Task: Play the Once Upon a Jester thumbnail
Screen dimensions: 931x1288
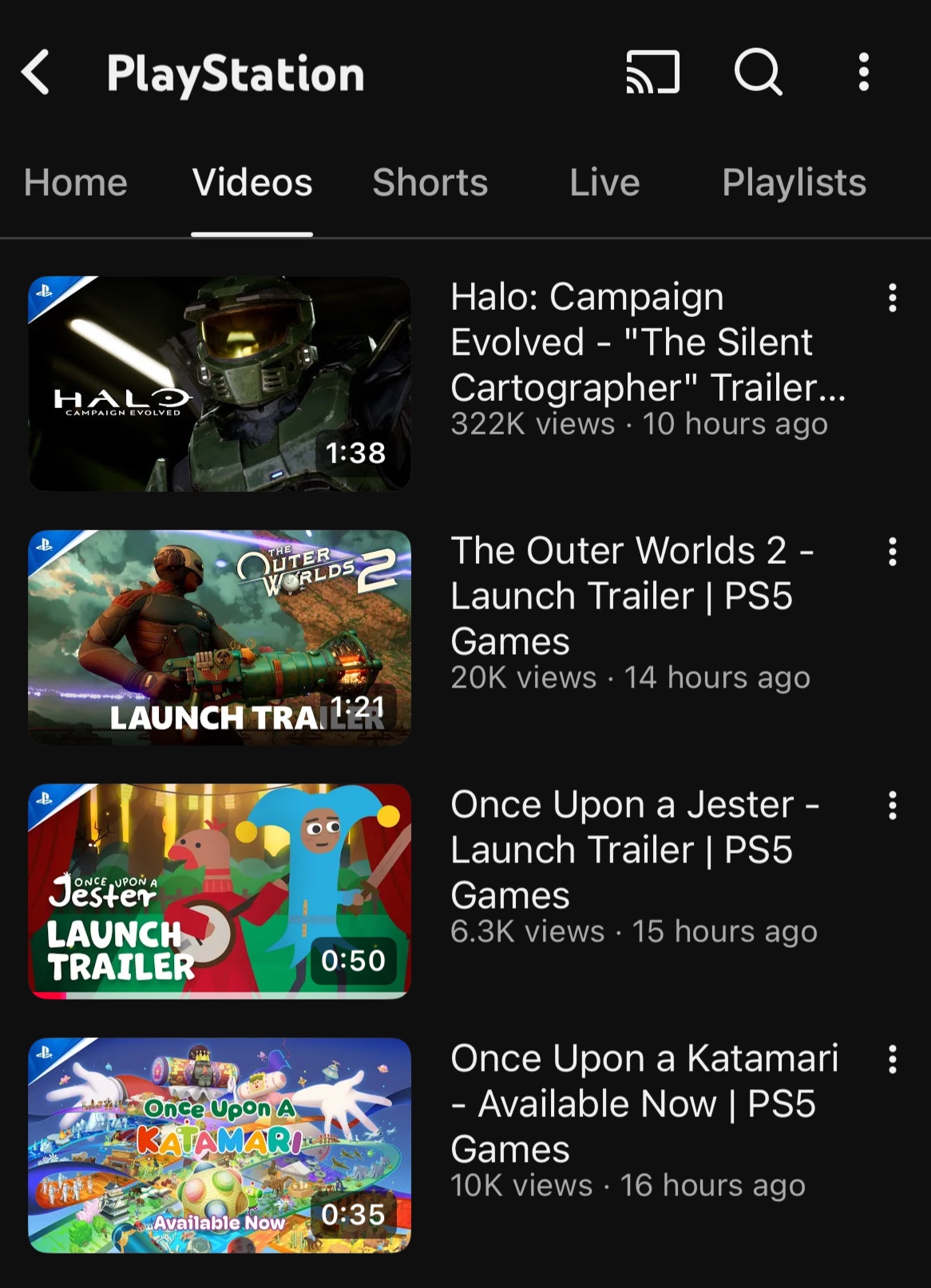Action: click(x=220, y=891)
